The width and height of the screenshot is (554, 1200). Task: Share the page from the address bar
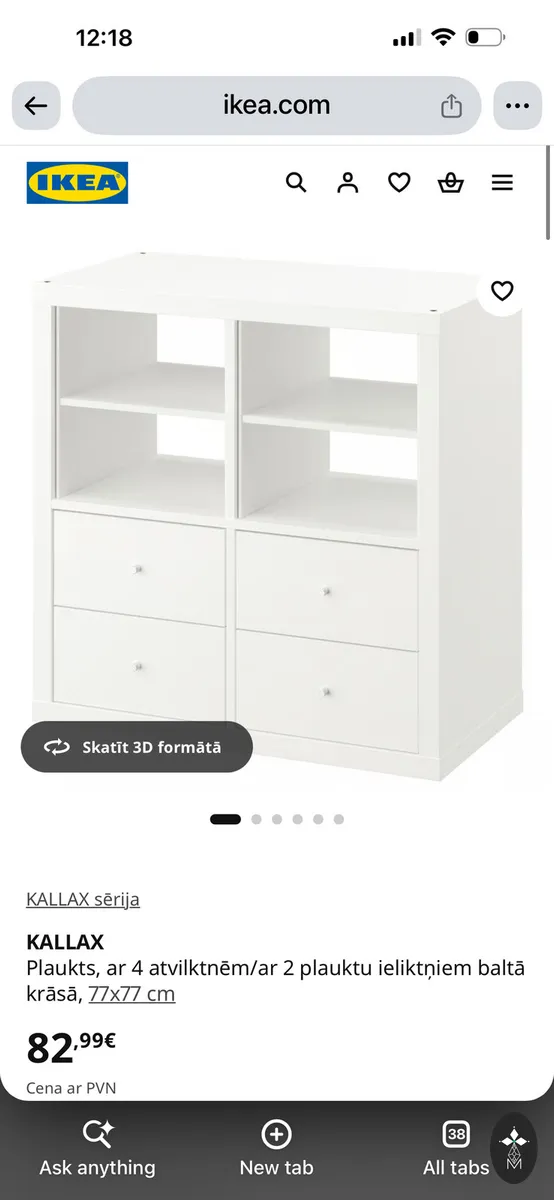(x=451, y=106)
